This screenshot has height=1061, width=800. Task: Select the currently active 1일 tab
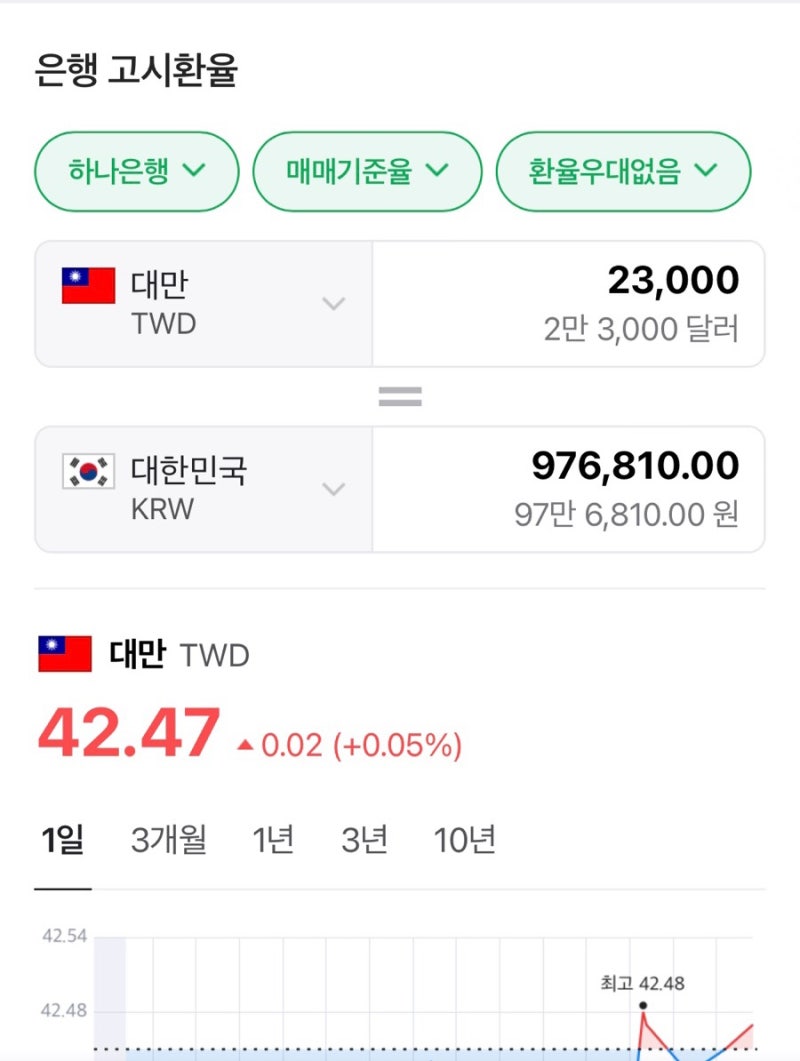[63, 840]
